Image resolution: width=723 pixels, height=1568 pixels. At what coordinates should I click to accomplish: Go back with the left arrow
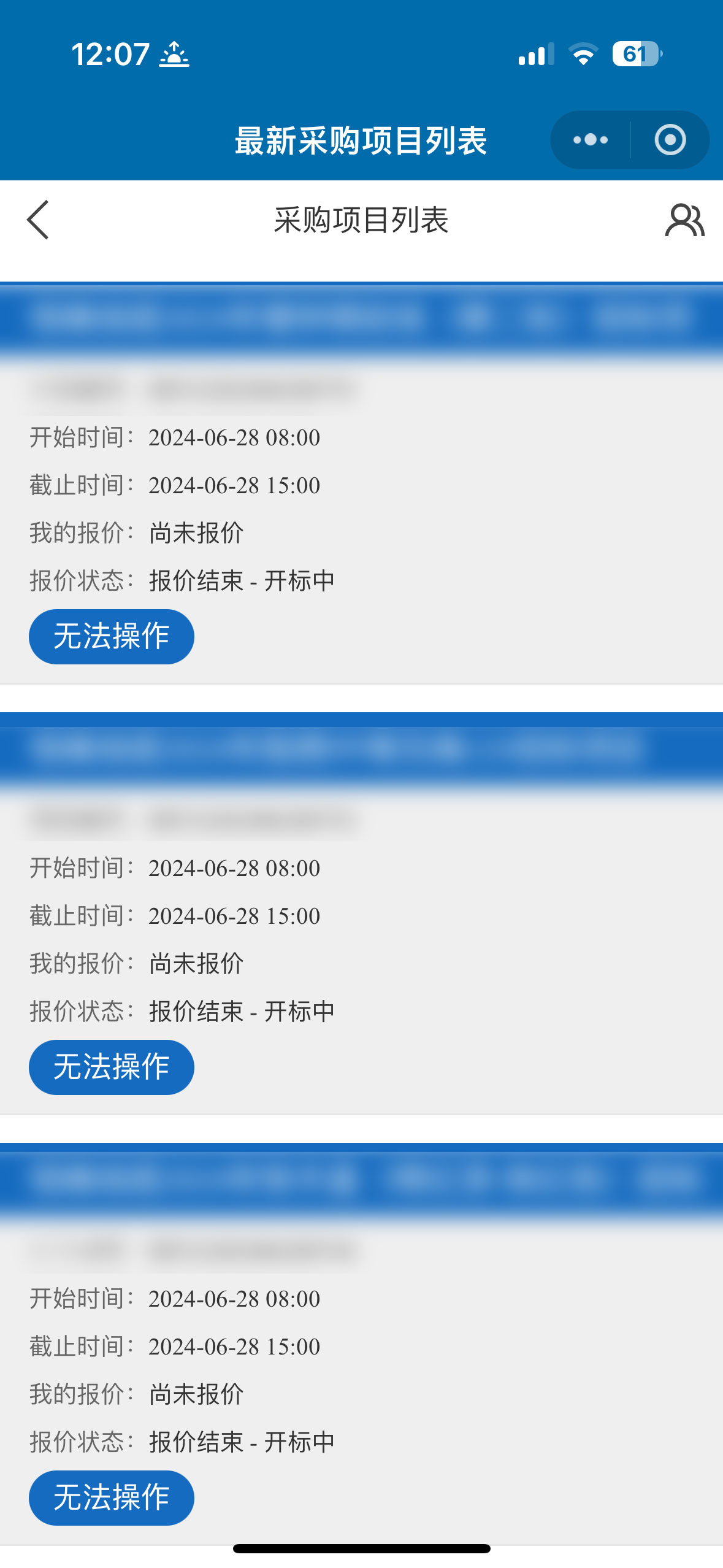point(38,220)
